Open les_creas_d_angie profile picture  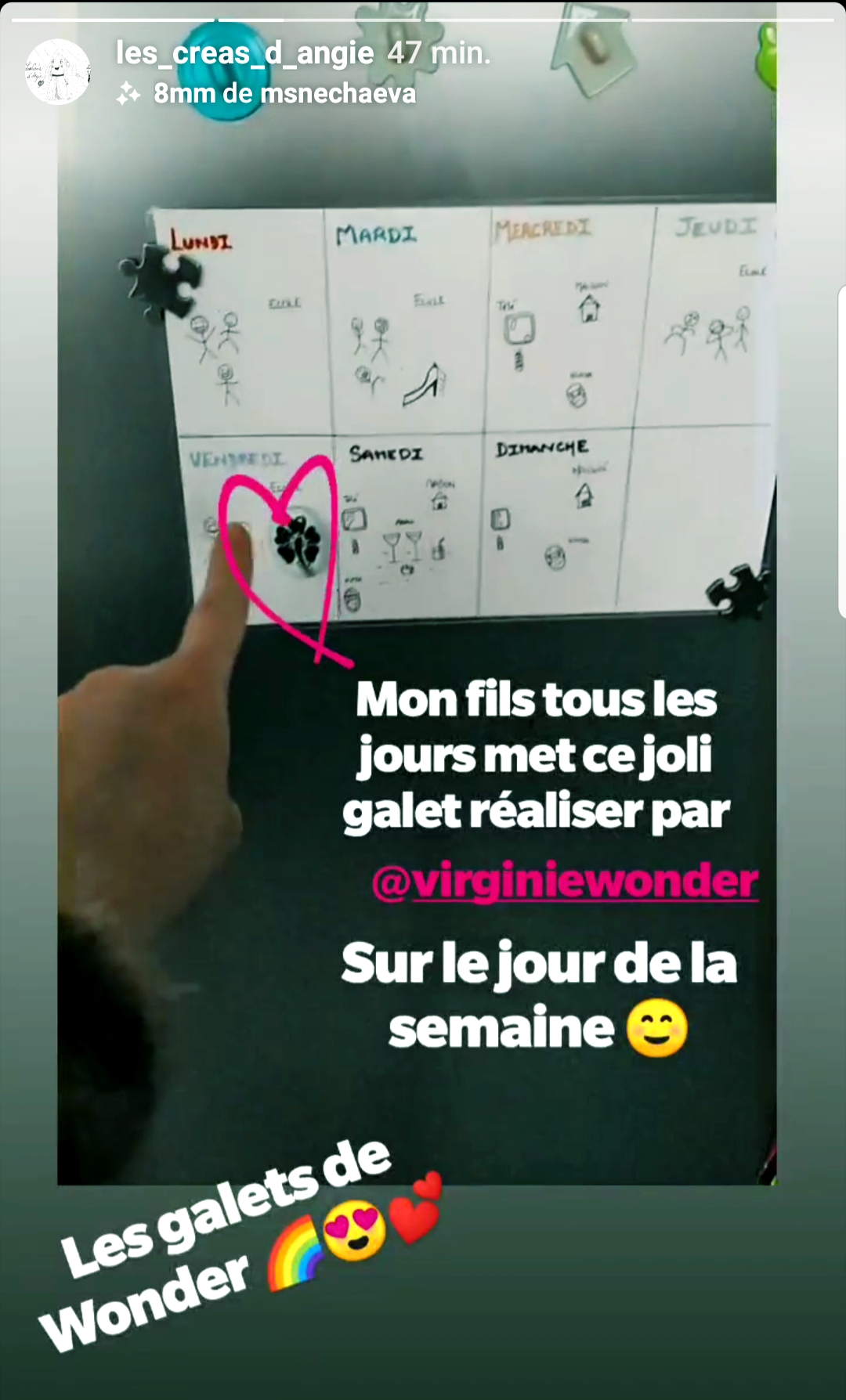[58, 71]
